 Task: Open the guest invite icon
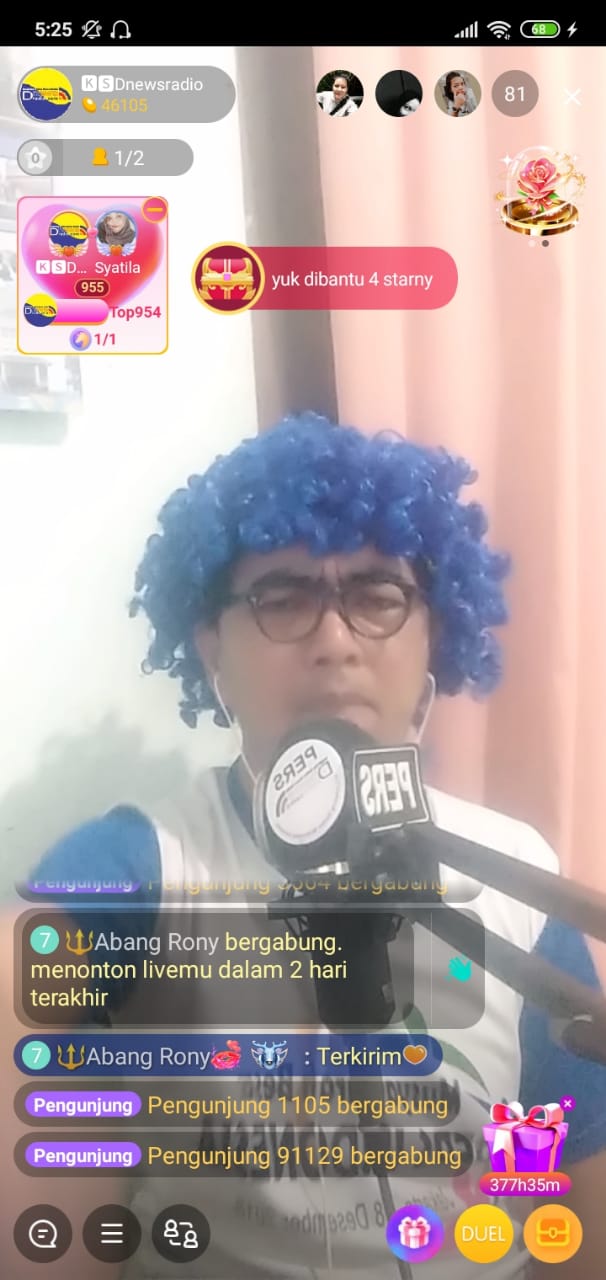[x=181, y=1234]
